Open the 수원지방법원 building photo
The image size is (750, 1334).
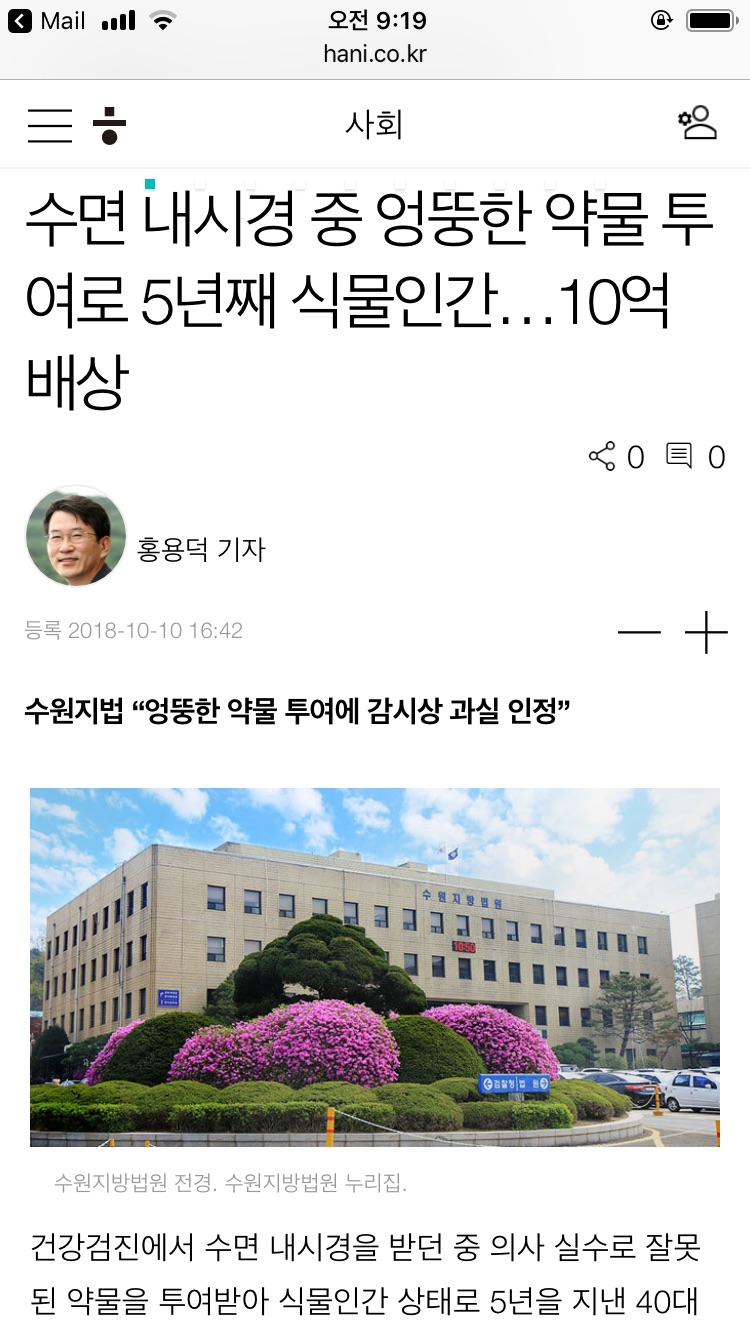pos(375,967)
